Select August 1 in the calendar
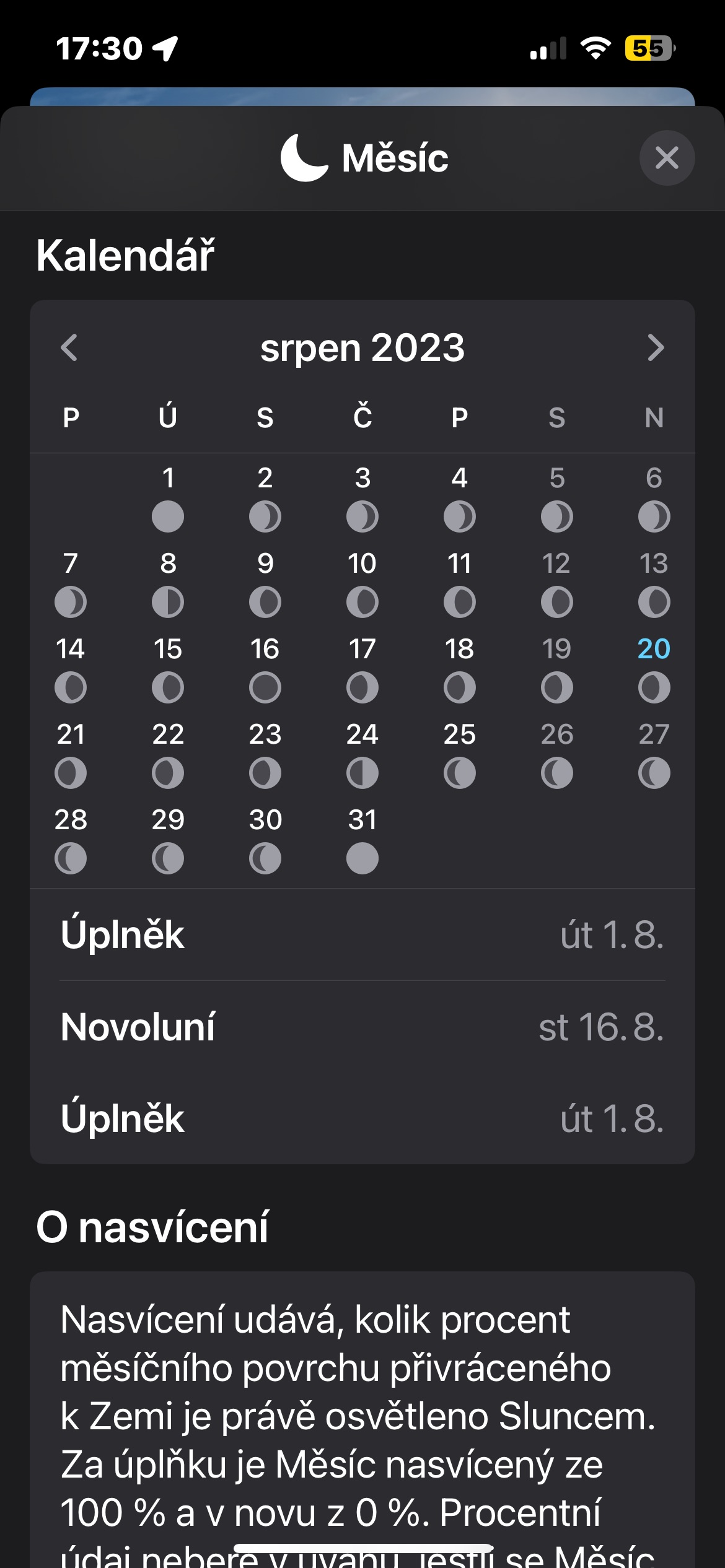The width and height of the screenshot is (725, 1568). pos(168,498)
